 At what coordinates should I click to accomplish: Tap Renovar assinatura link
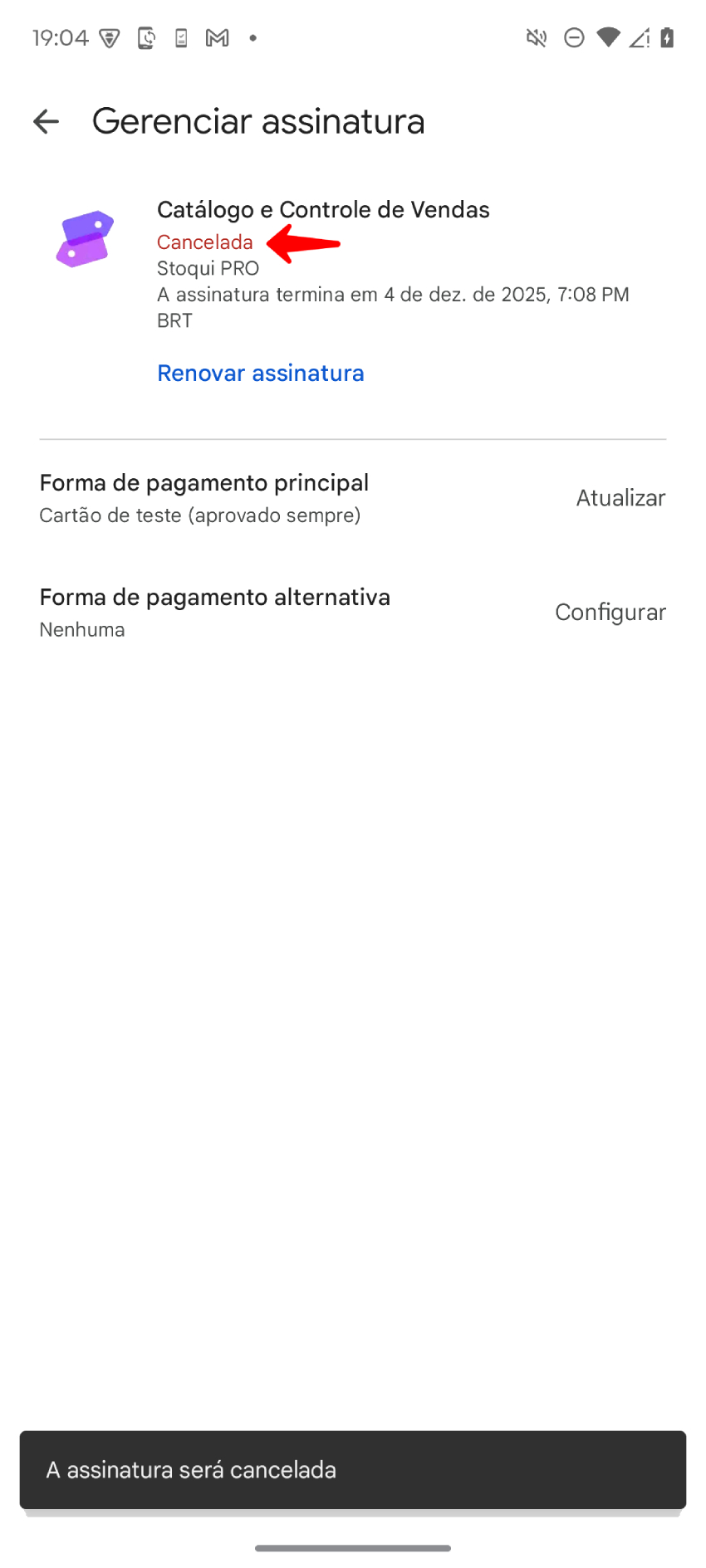pos(260,374)
